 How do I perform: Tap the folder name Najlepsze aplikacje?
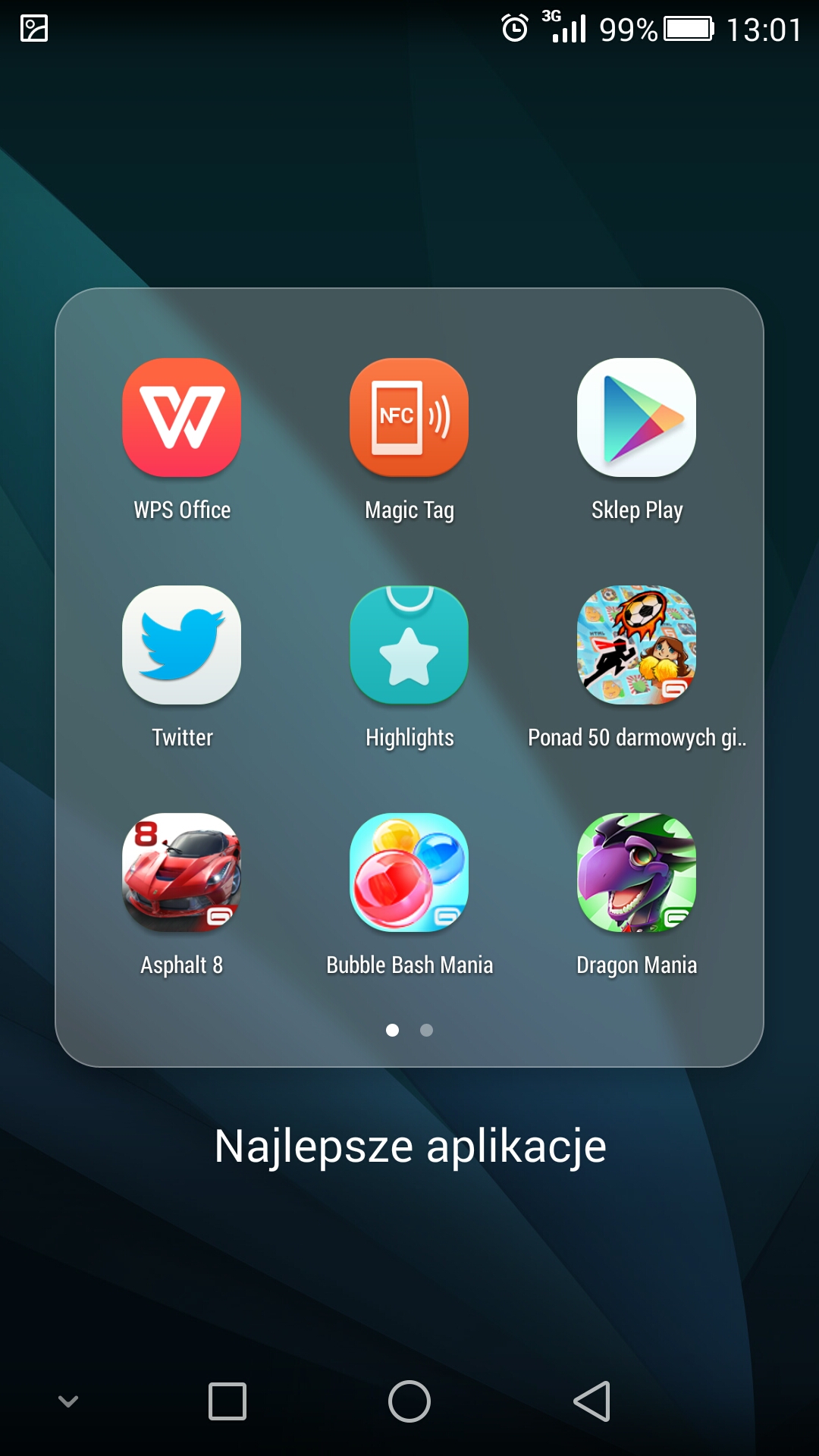tap(410, 1146)
